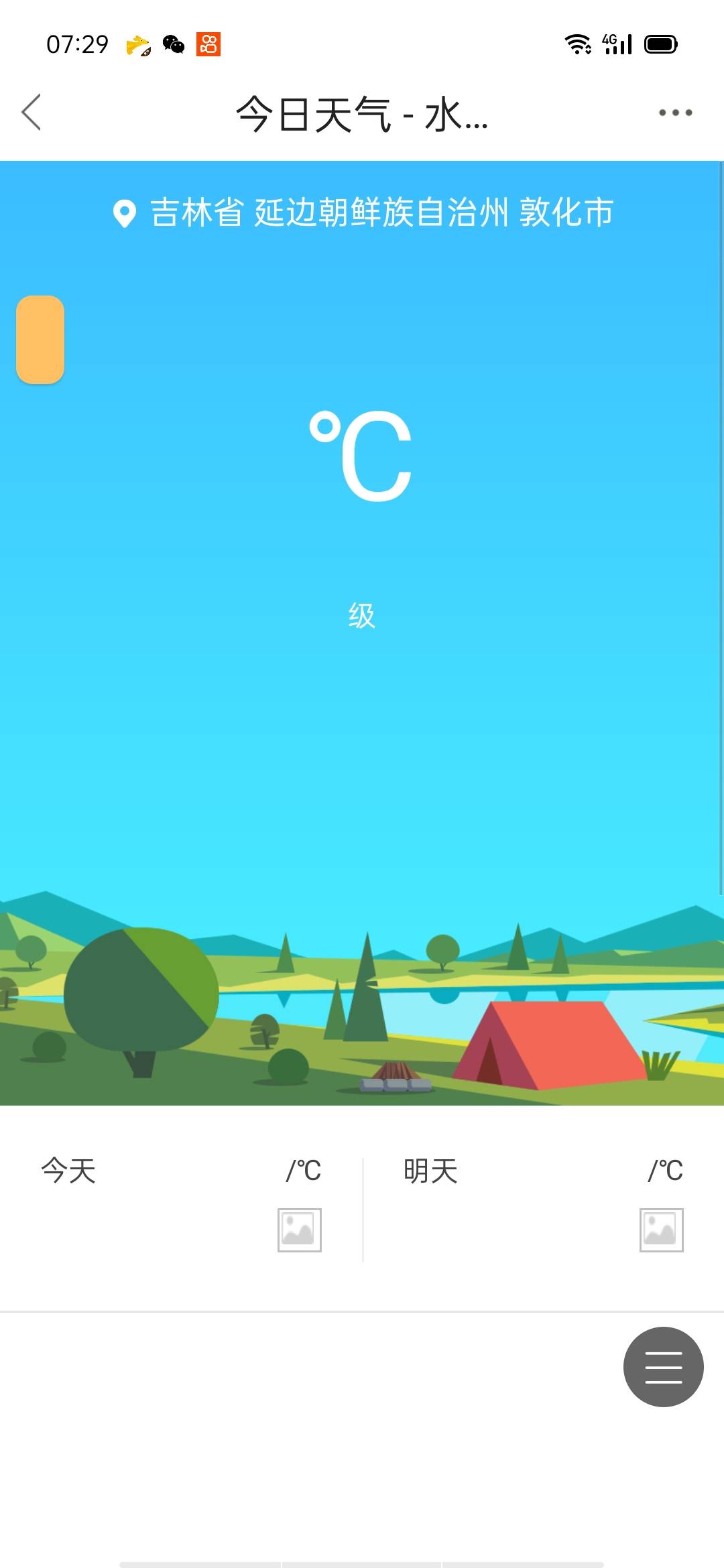This screenshot has width=724, height=1568.
Task: Tap the orange side widget
Action: (40, 340)
